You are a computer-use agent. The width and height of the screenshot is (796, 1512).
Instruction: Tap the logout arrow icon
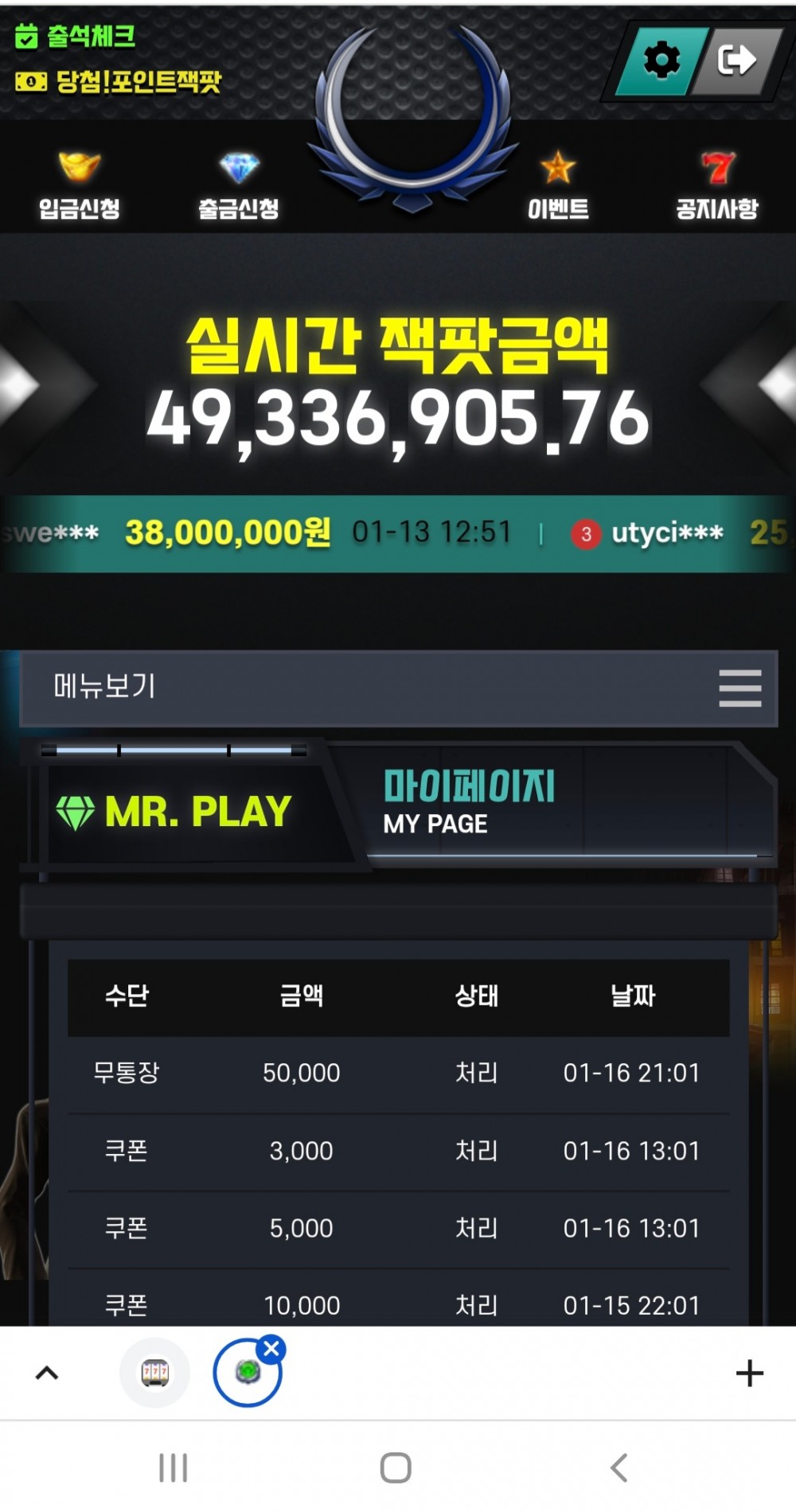point(736,60)
